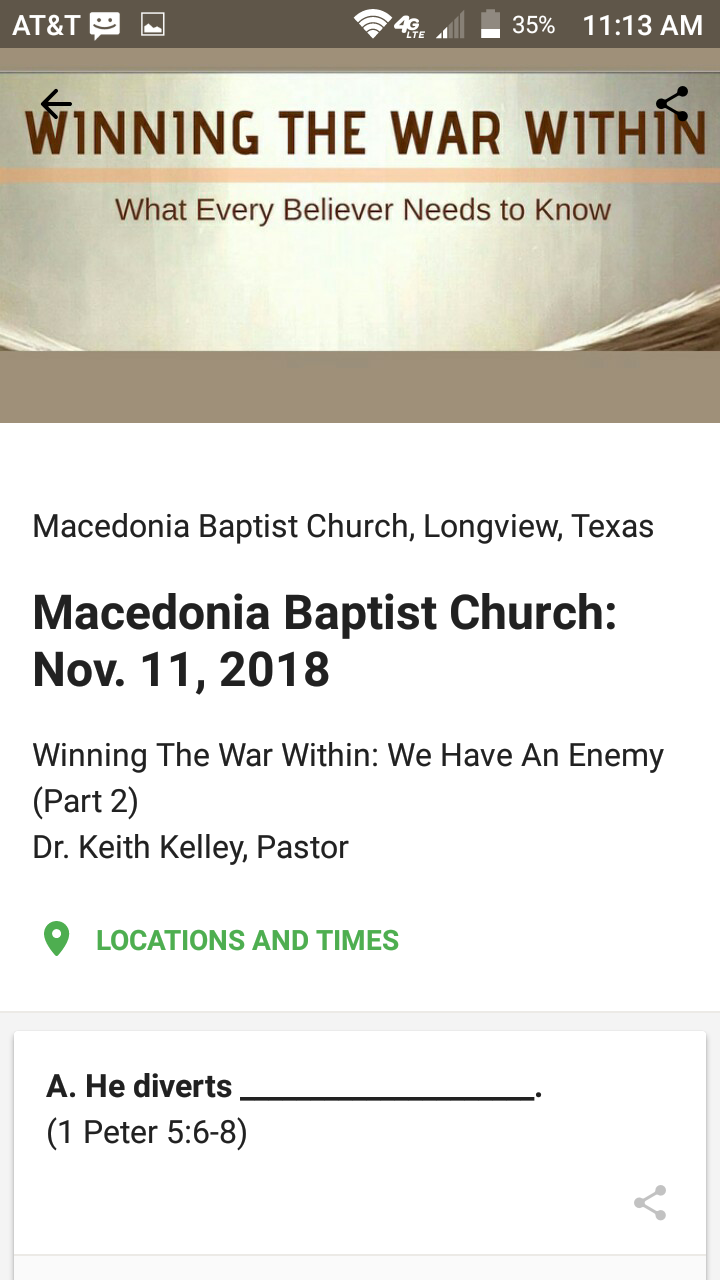Image resolution: width=720 pixels, height=1280 pixels.
Task: Share the sermon note card
Action: [650, 1203]
